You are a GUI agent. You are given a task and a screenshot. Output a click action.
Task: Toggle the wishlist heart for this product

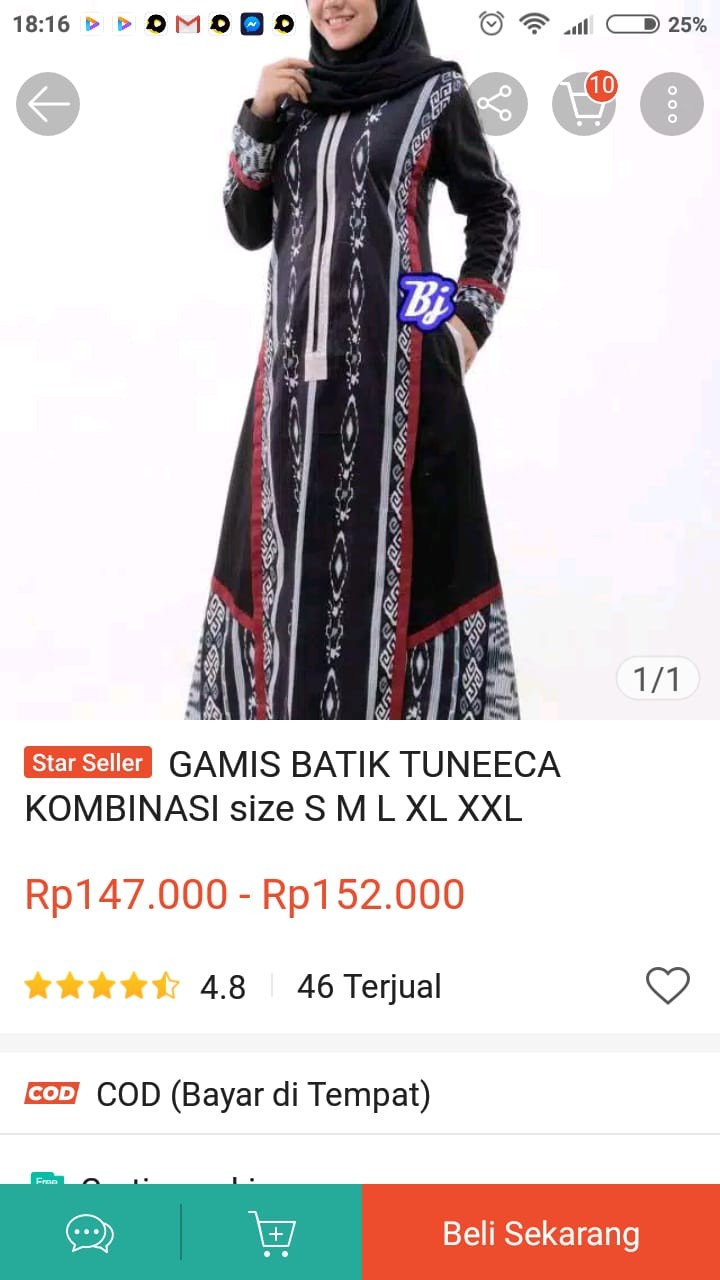pos(668,986)
